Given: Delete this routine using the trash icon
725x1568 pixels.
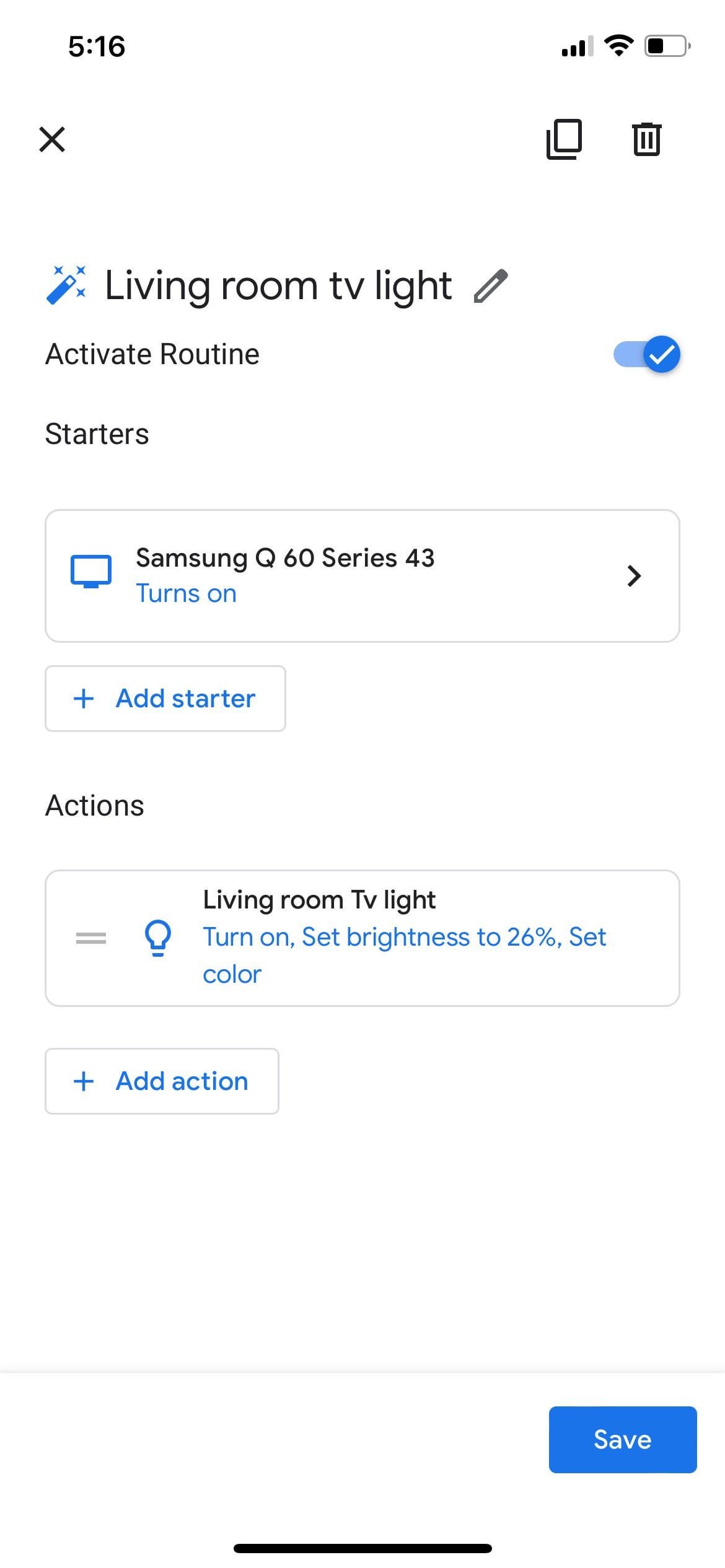Looking at the screenshot, I should click(x=647, y=139).
